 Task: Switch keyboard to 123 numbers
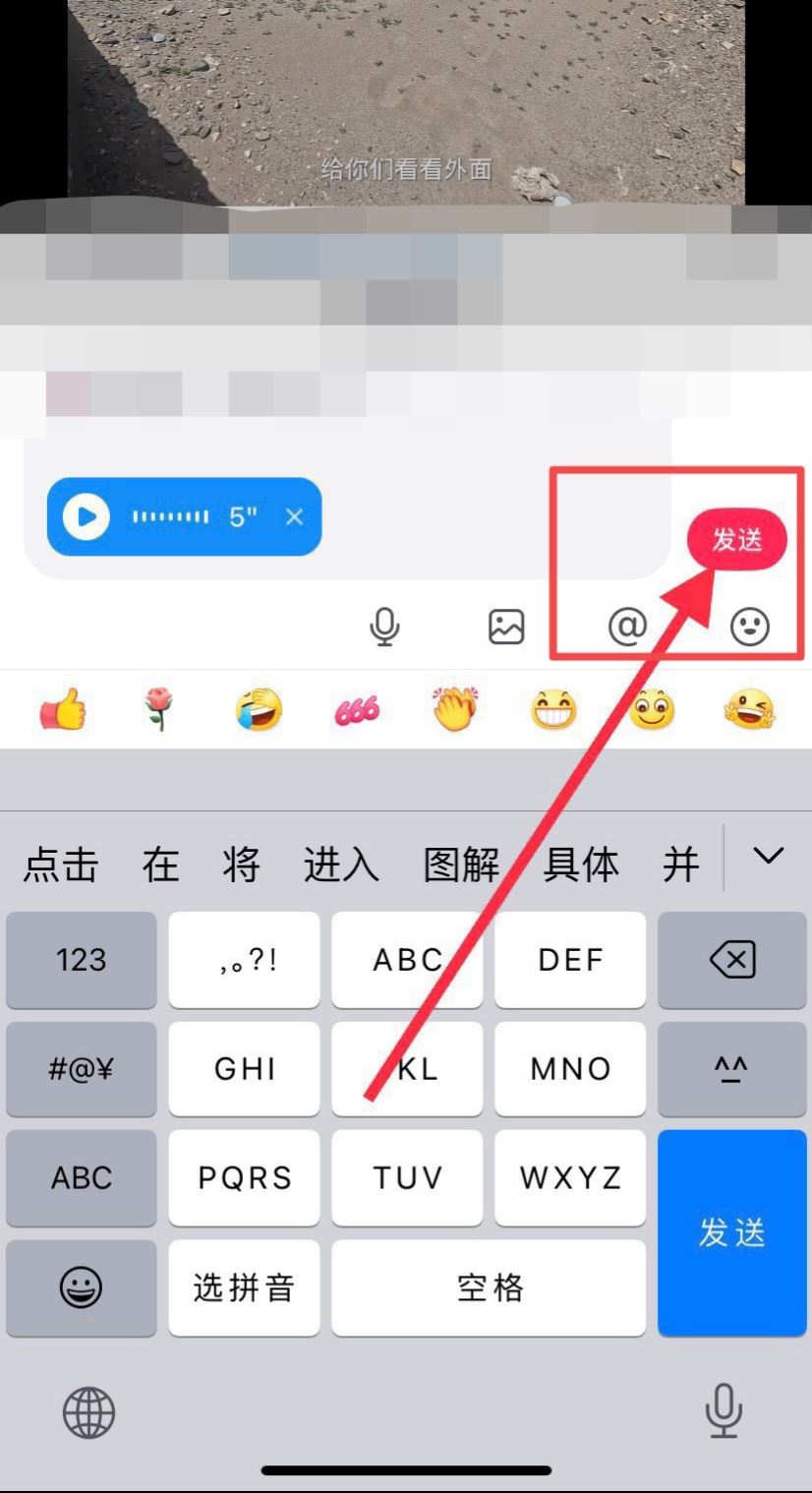(81, 959)
